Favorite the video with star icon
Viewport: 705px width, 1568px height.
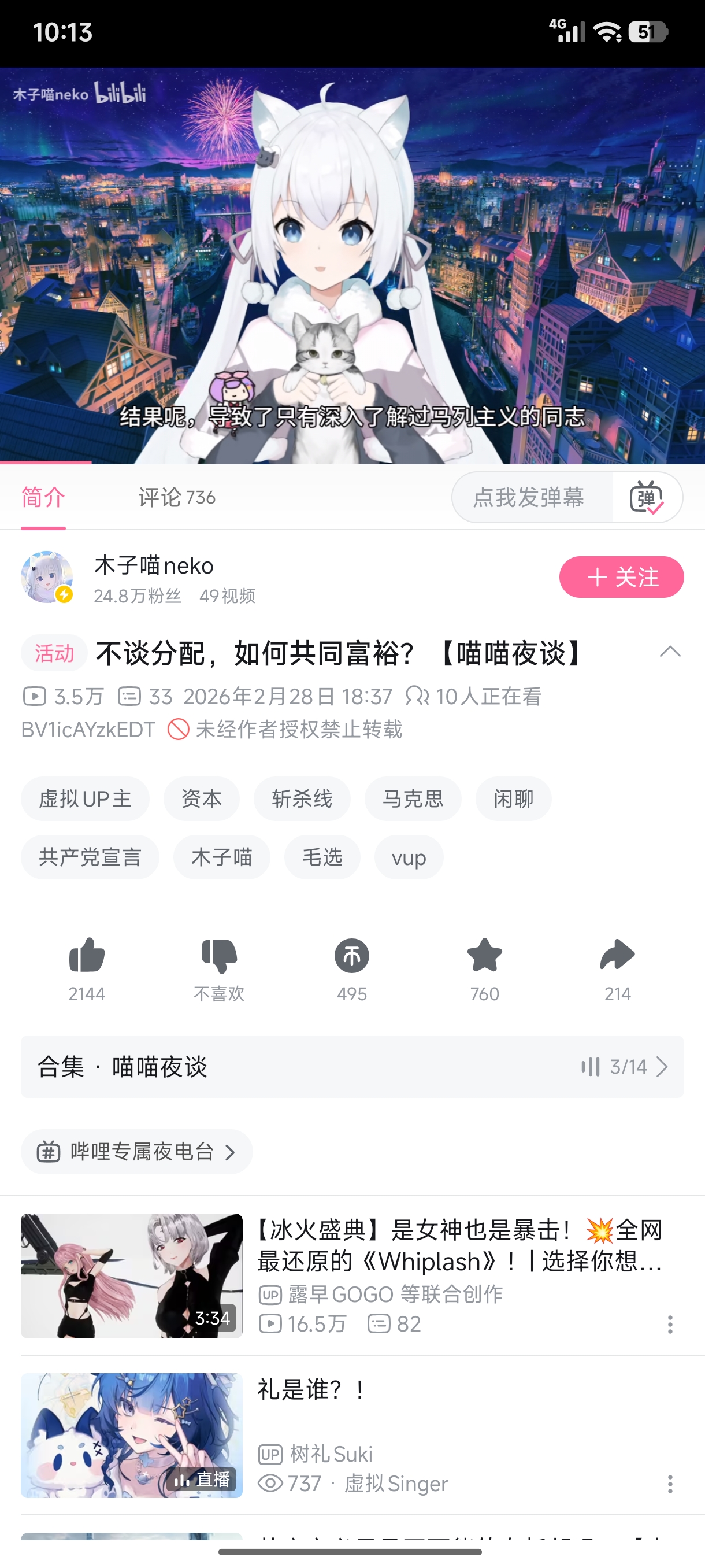[x=484, y=956]
